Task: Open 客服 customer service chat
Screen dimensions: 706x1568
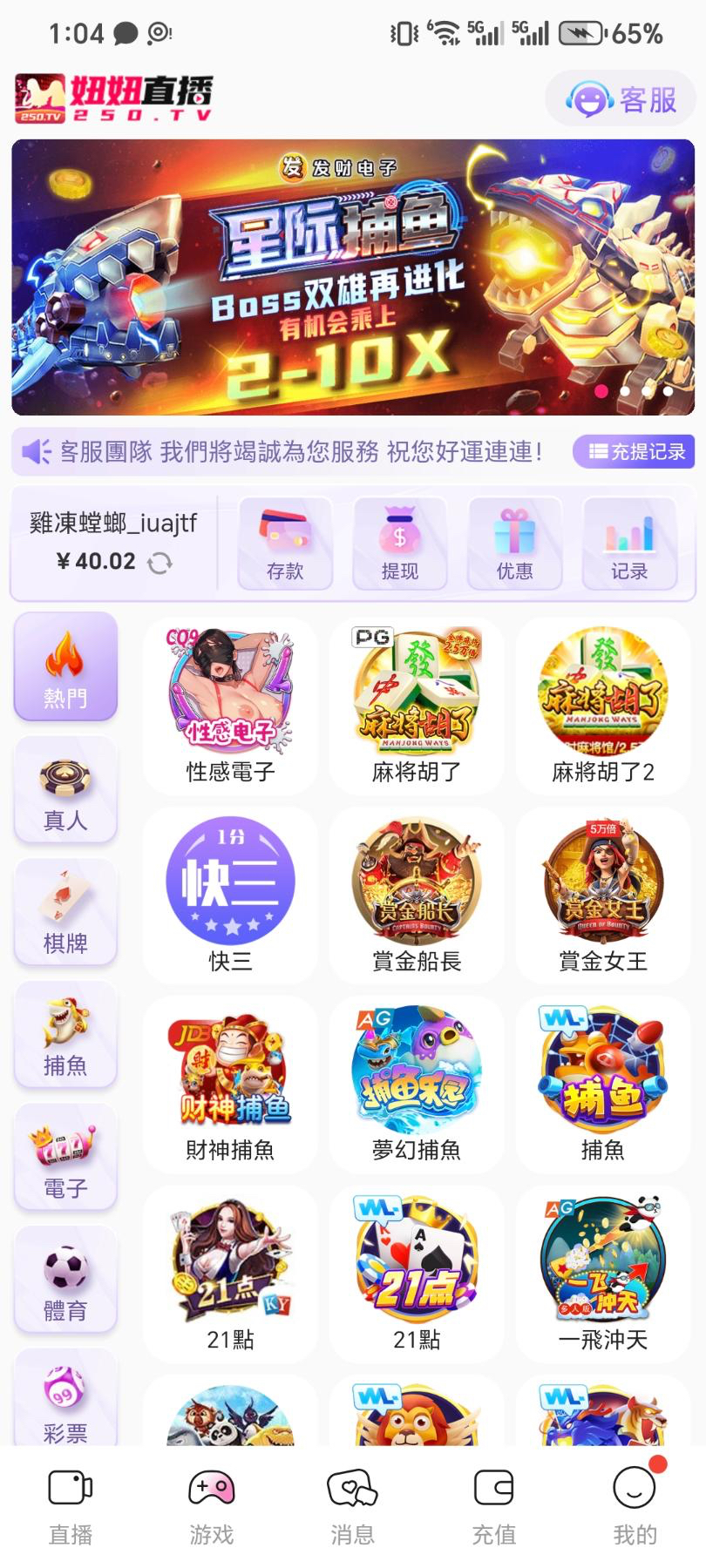Action: pyautogui.click(x=621, y=99)
